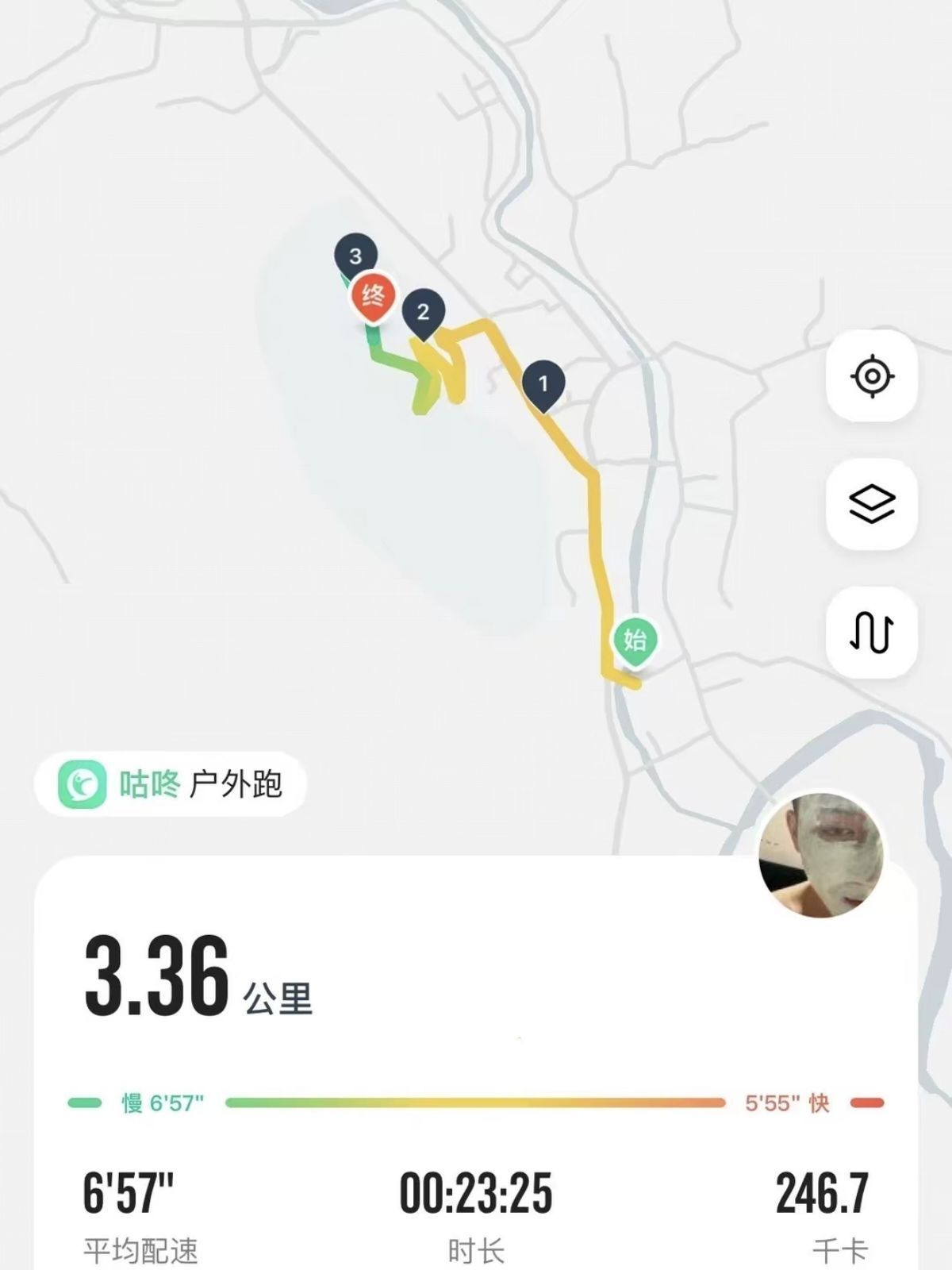
Task: Tap the green 始 start marker
Action: coord(634,639)
